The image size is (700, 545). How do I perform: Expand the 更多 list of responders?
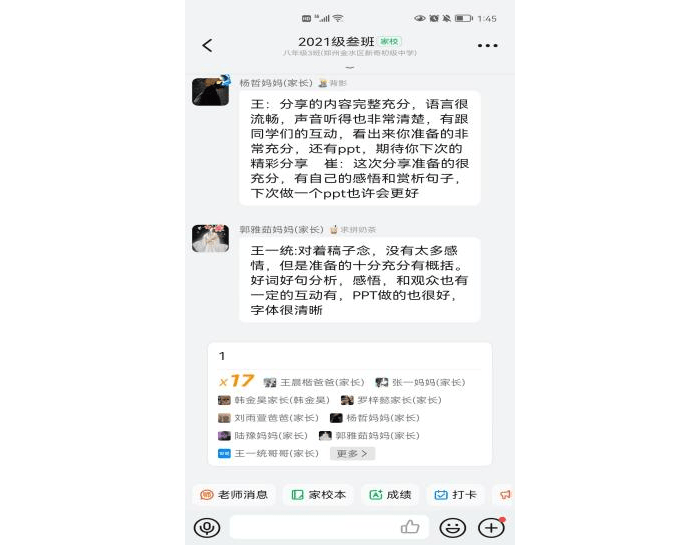click(x=352, y=453)
